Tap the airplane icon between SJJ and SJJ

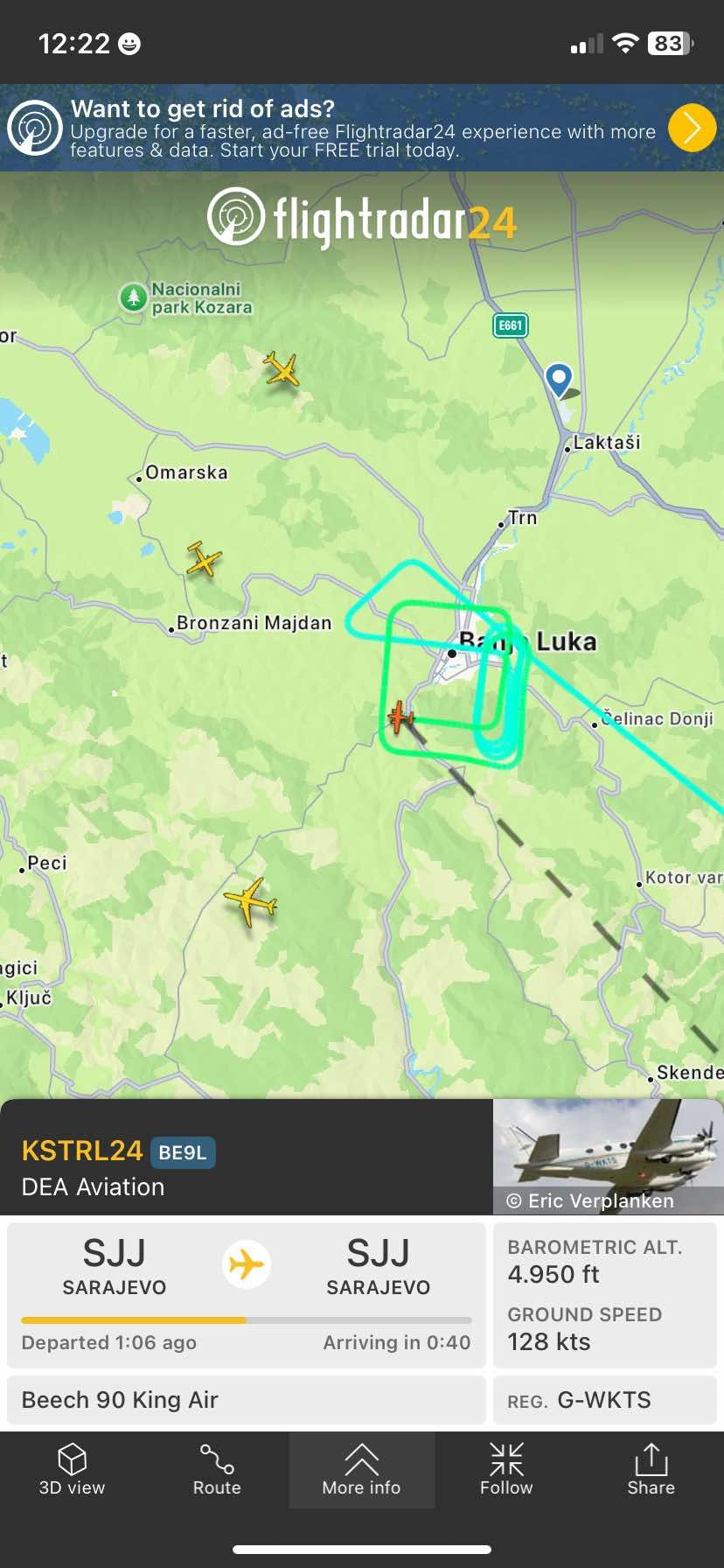[247, 1263]
